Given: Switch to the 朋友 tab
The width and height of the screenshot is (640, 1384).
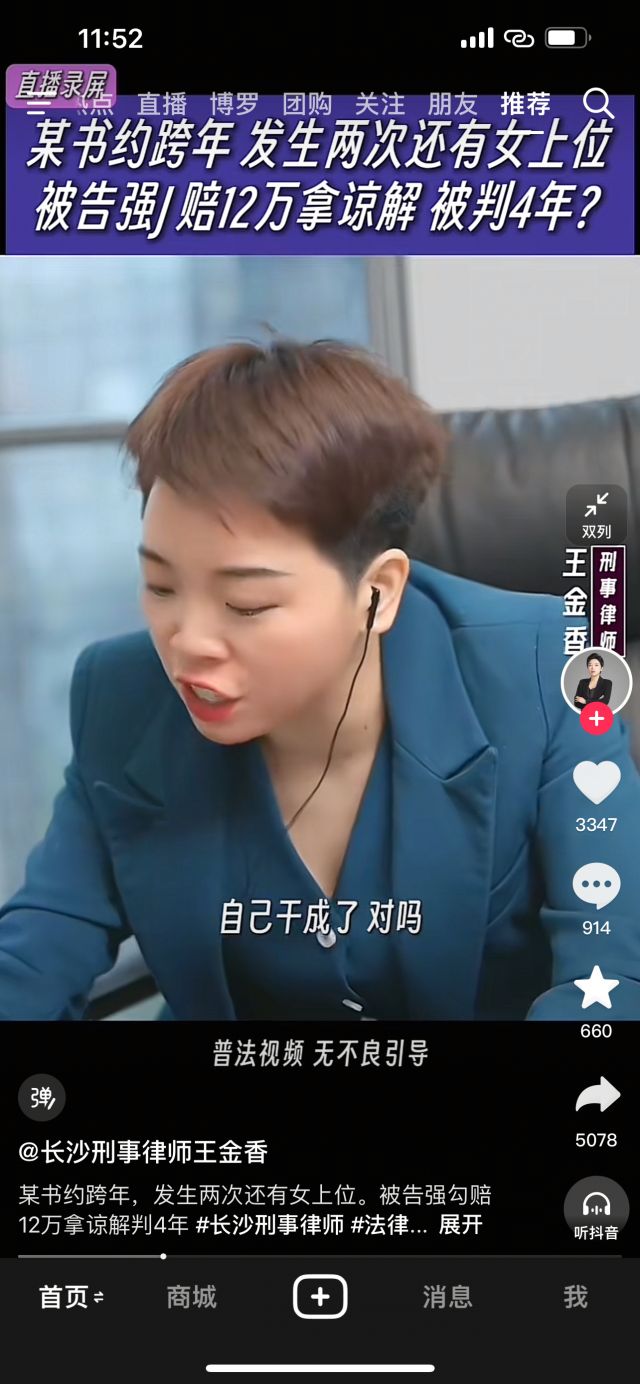Looking at the screenshot, I should pyautogui.click(x=453, y=104).
